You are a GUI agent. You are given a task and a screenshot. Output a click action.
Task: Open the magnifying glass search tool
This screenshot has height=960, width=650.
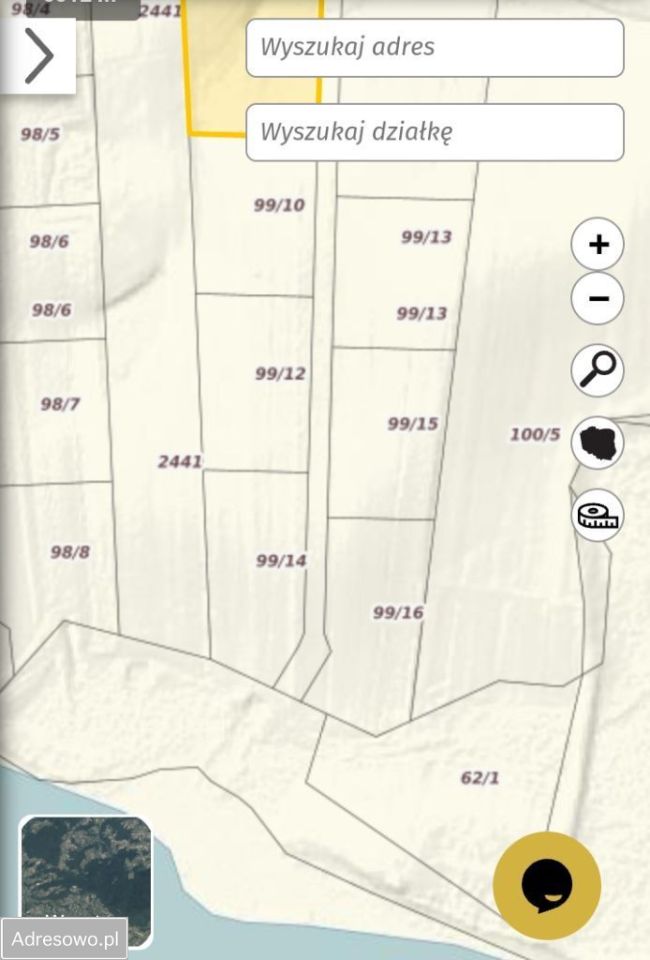(x=598, y=370)
